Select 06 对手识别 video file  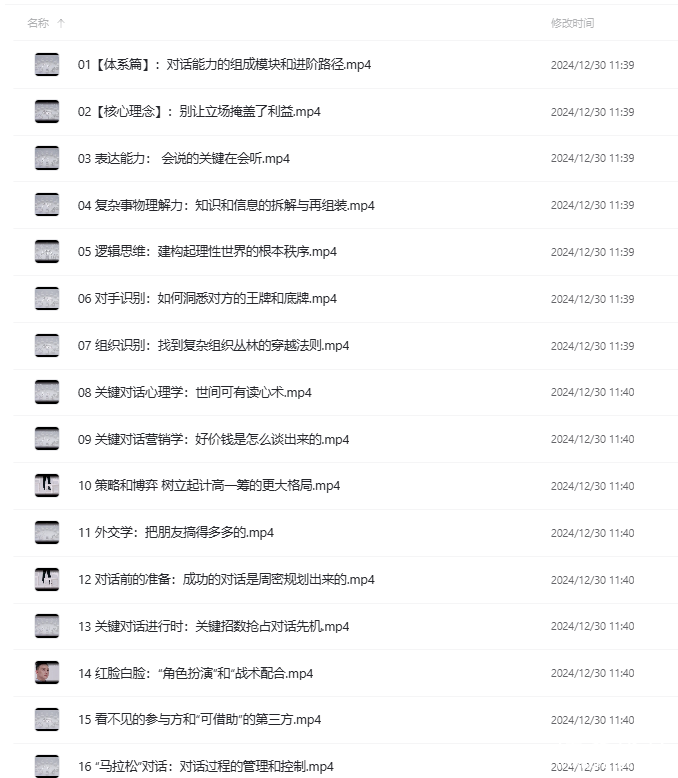pos(207,299)
